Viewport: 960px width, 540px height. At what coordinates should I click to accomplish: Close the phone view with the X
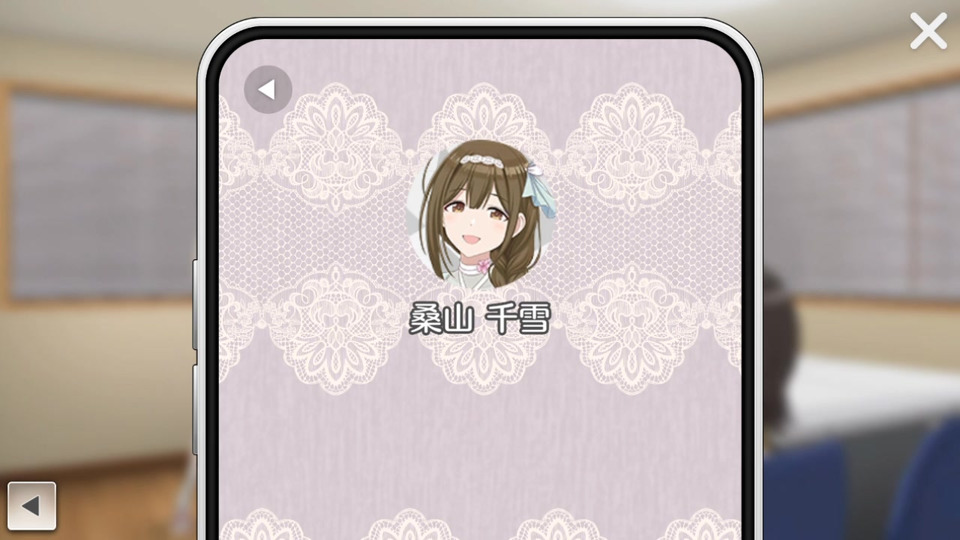(928, 31)
